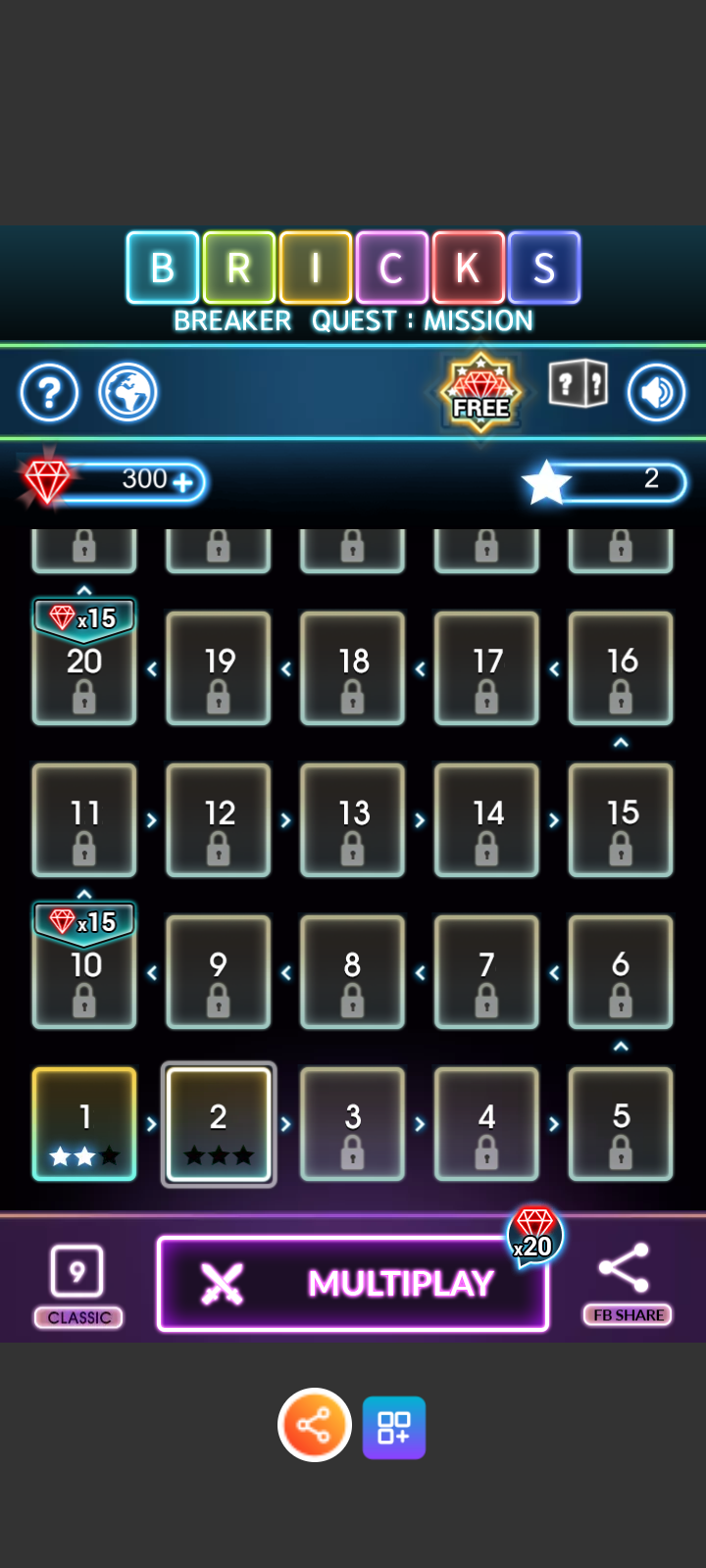Tap the orange share floating button
This screenshot has height=1568, width=706.
(x=315, y=1425)
